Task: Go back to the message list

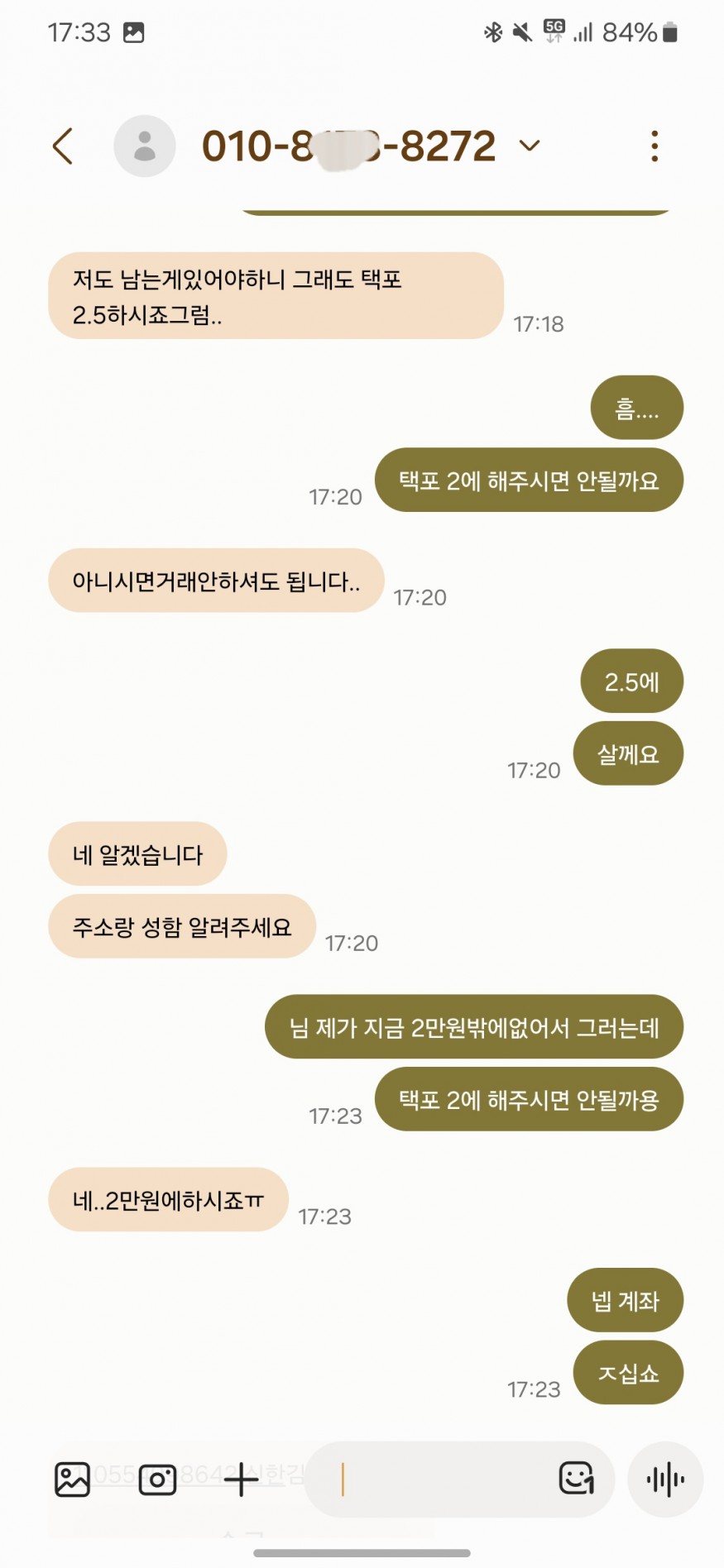Action: click(x=63, y=146)
